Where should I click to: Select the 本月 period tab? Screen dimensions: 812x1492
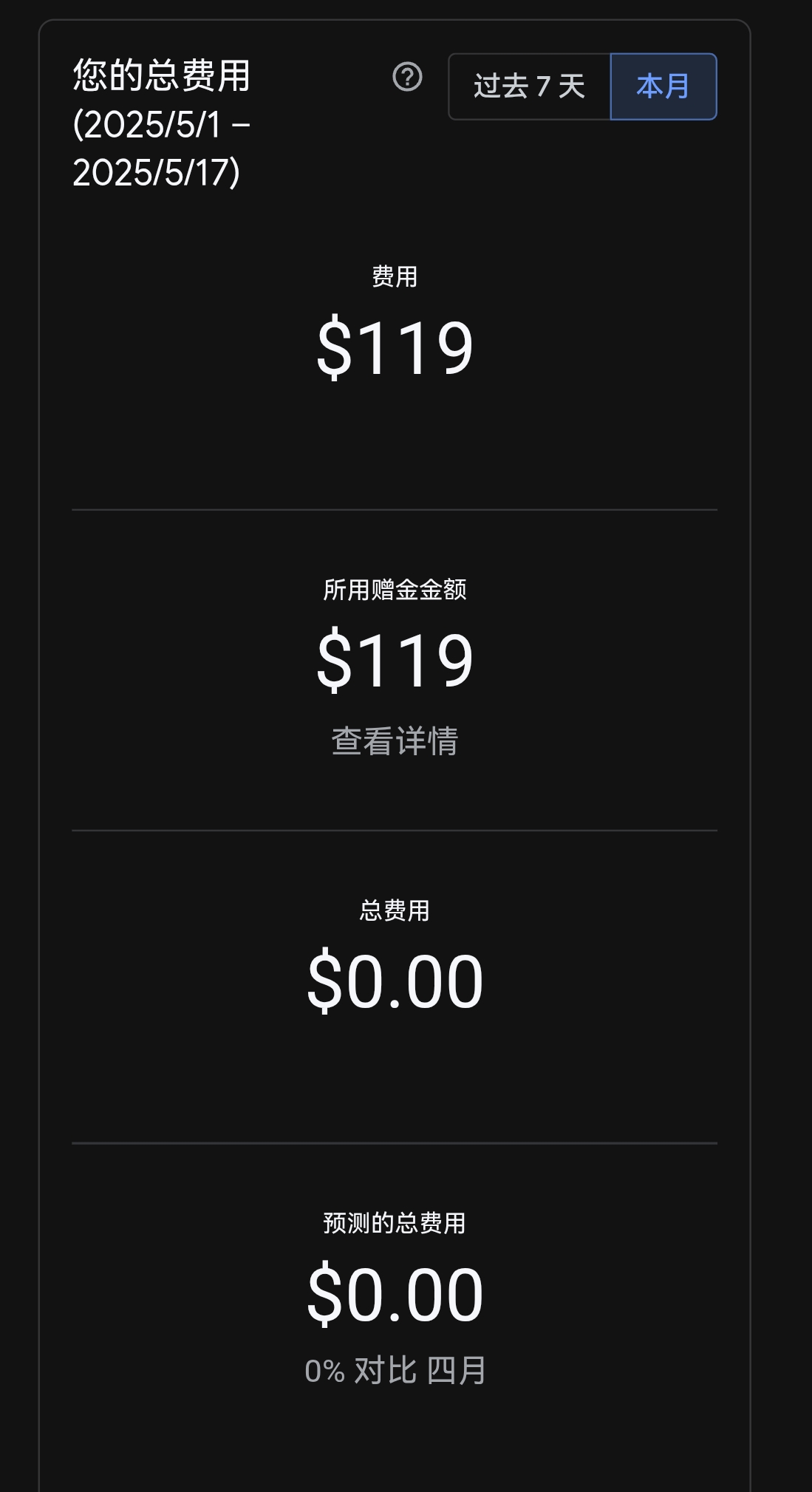click(663, 86)
